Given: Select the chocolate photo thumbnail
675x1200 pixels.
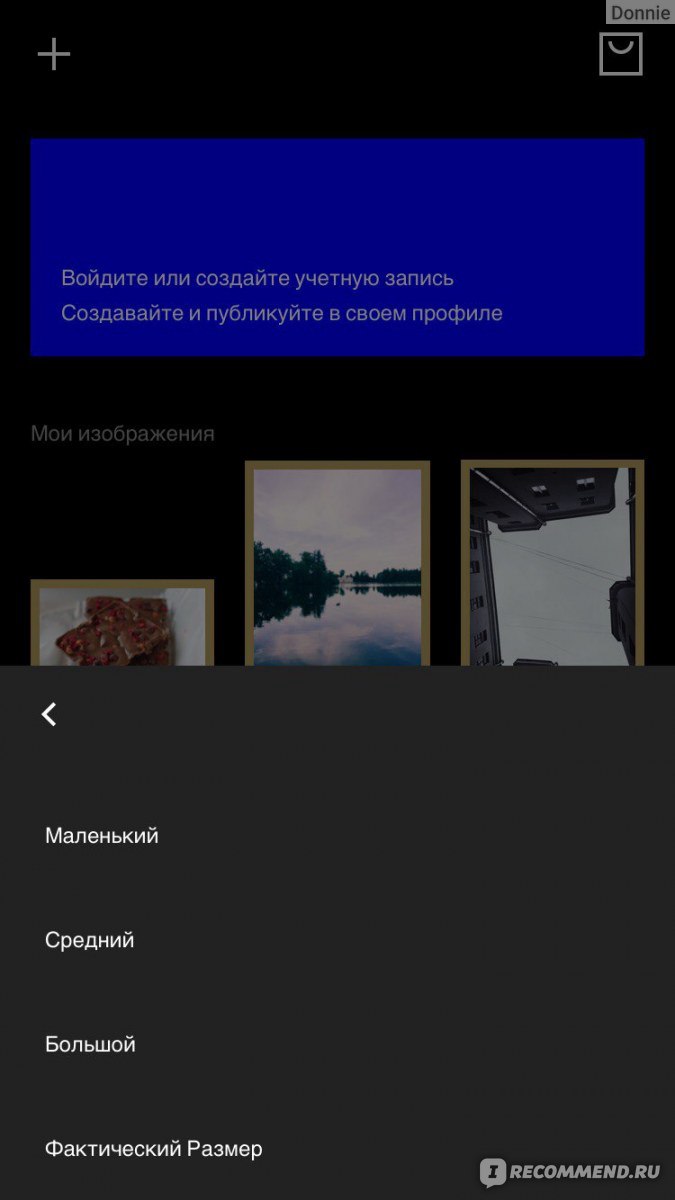Looking at the screenshot, I should [x=122, y=622].
